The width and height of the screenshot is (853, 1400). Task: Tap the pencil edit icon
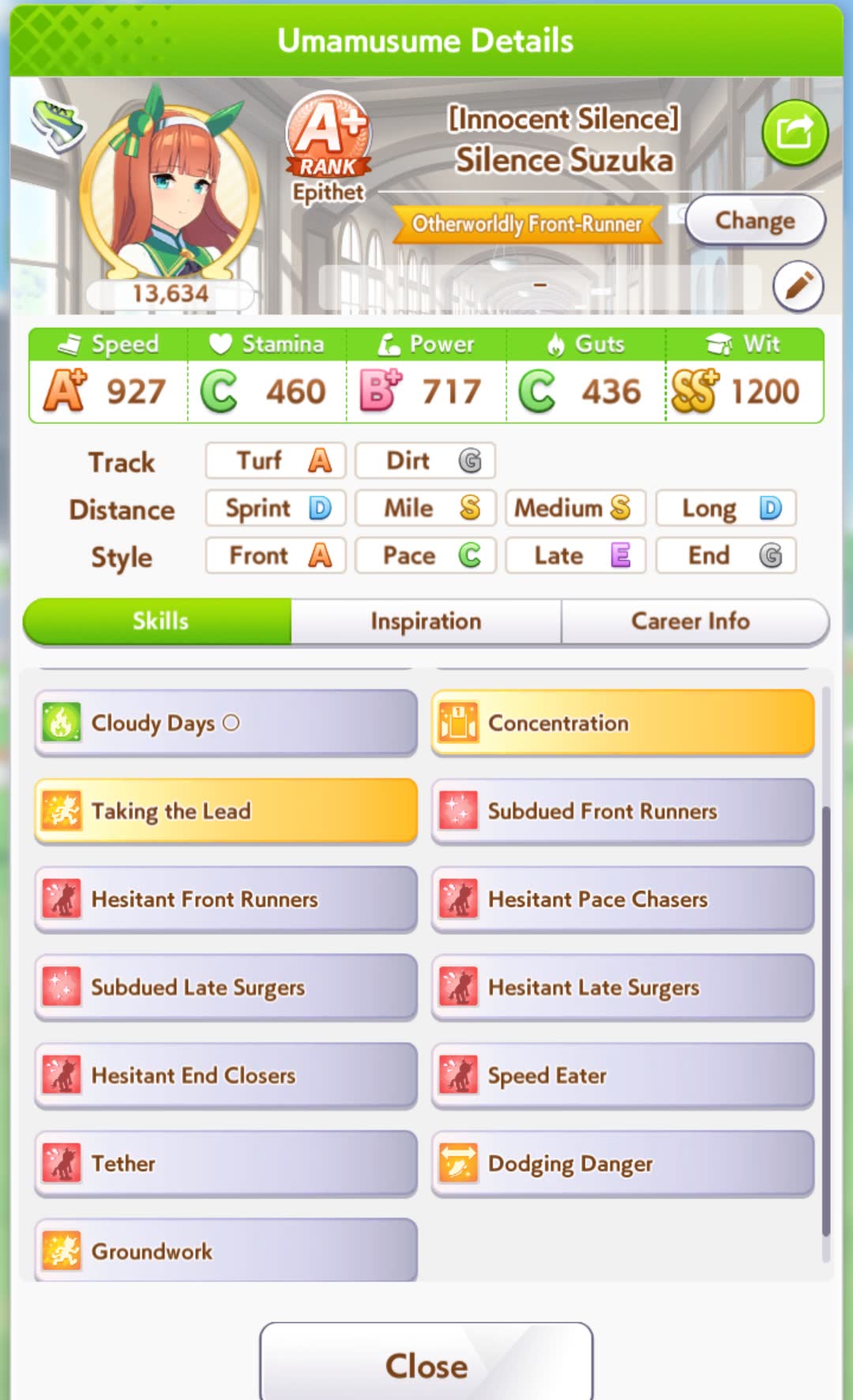pyautogui.click(x=798, y=286)
